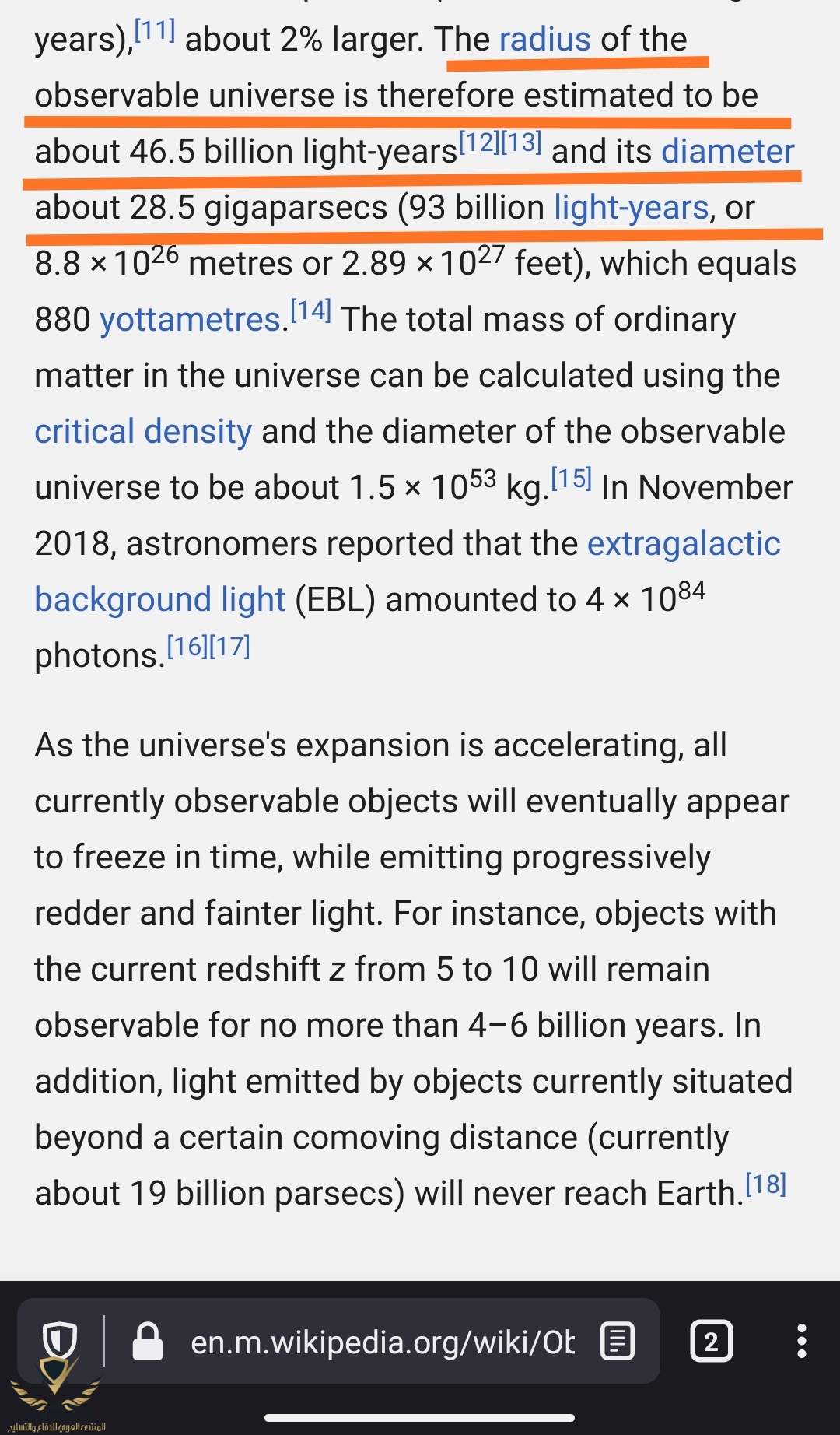View site security lock info
Viewport: 840px width, 1435px height.
147,1342
